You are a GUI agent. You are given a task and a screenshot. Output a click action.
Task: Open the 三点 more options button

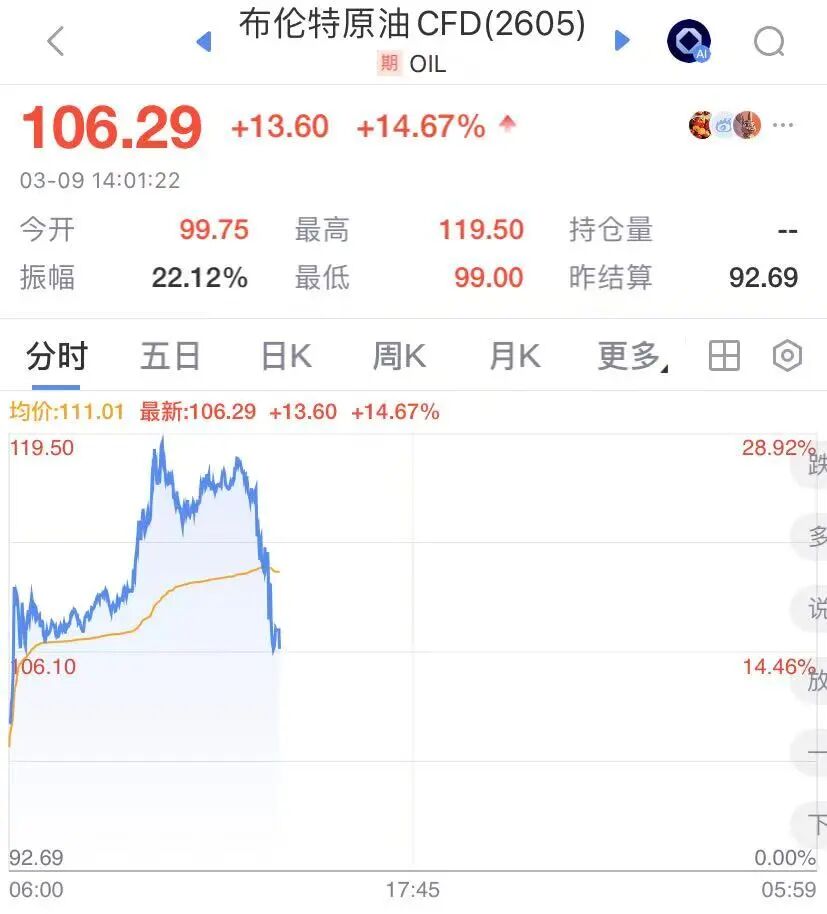pyautogui.click(x=781, y=125)
